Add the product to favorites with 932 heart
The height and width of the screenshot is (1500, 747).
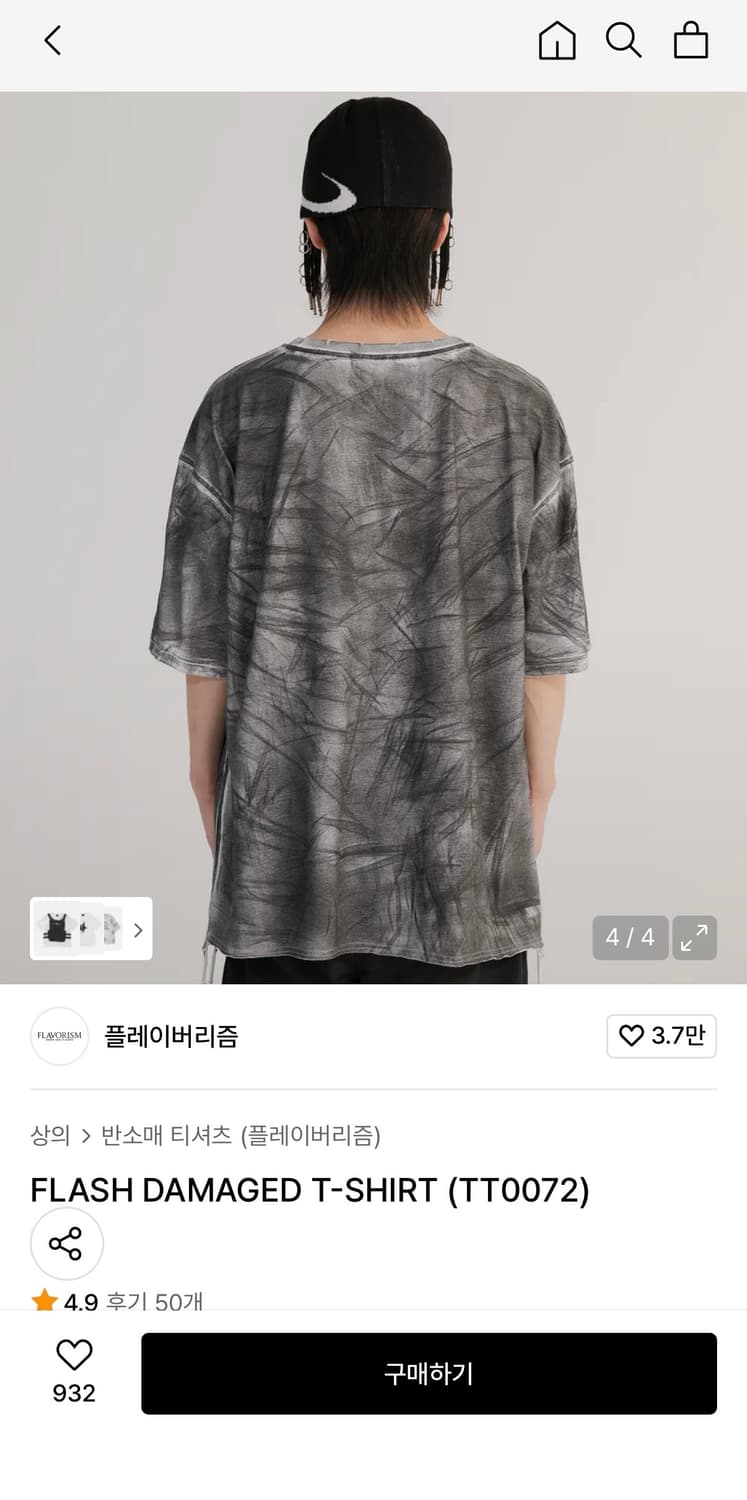(74, 1372)
